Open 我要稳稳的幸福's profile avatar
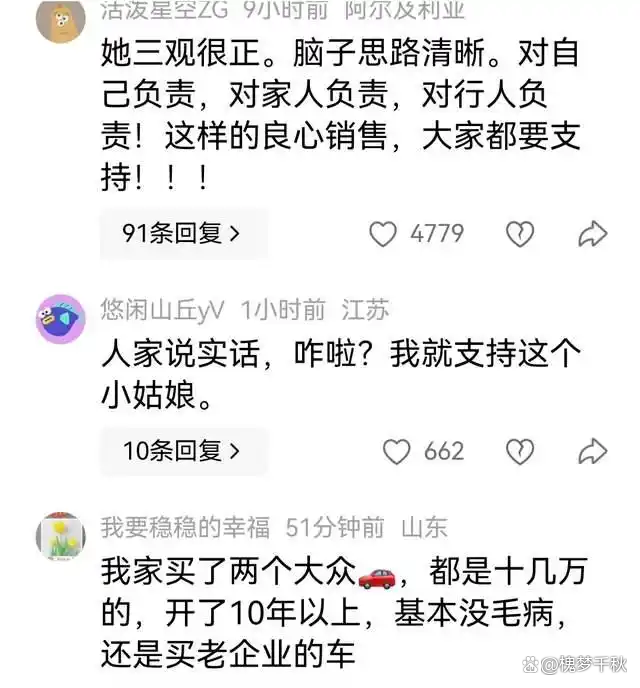 [60, 536]
